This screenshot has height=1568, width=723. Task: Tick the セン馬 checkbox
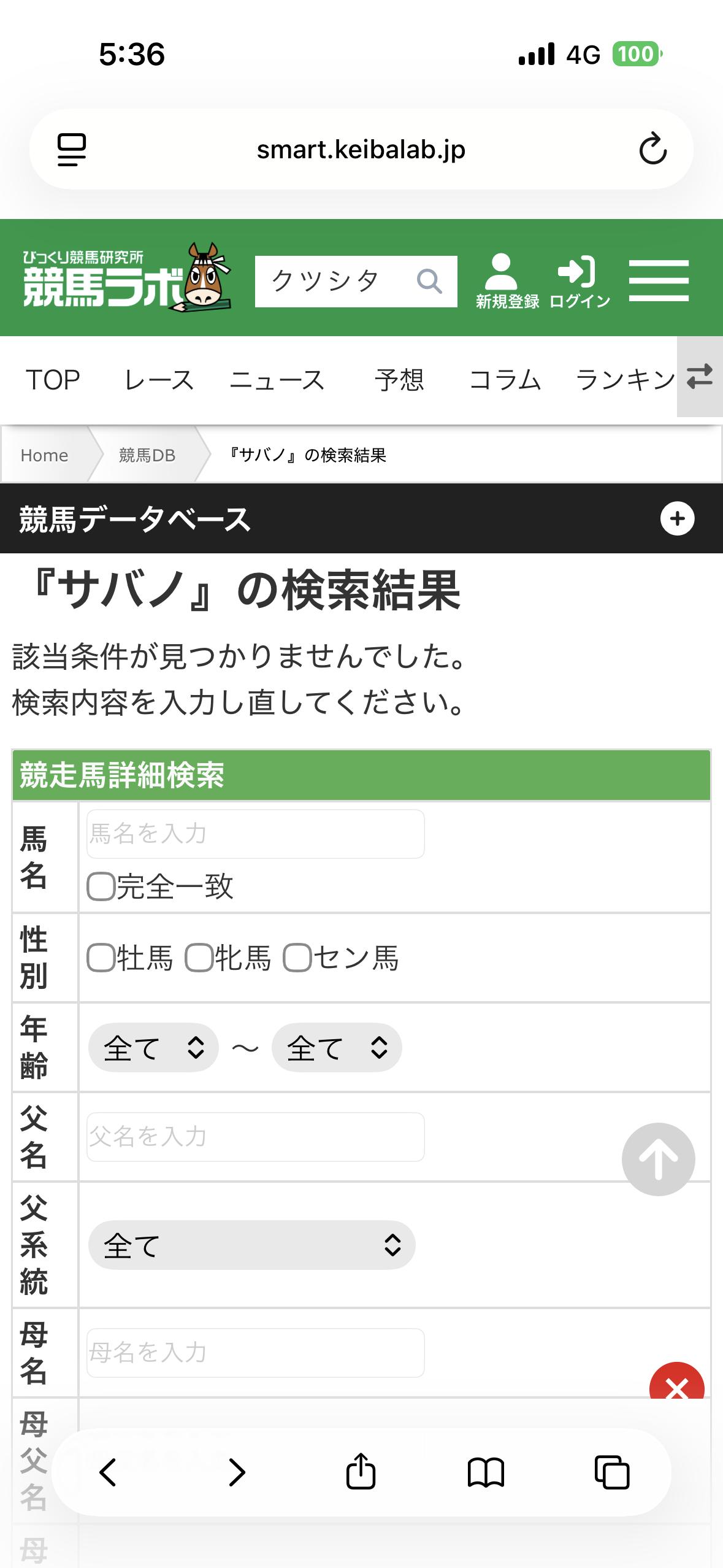(x=297, y=958)
